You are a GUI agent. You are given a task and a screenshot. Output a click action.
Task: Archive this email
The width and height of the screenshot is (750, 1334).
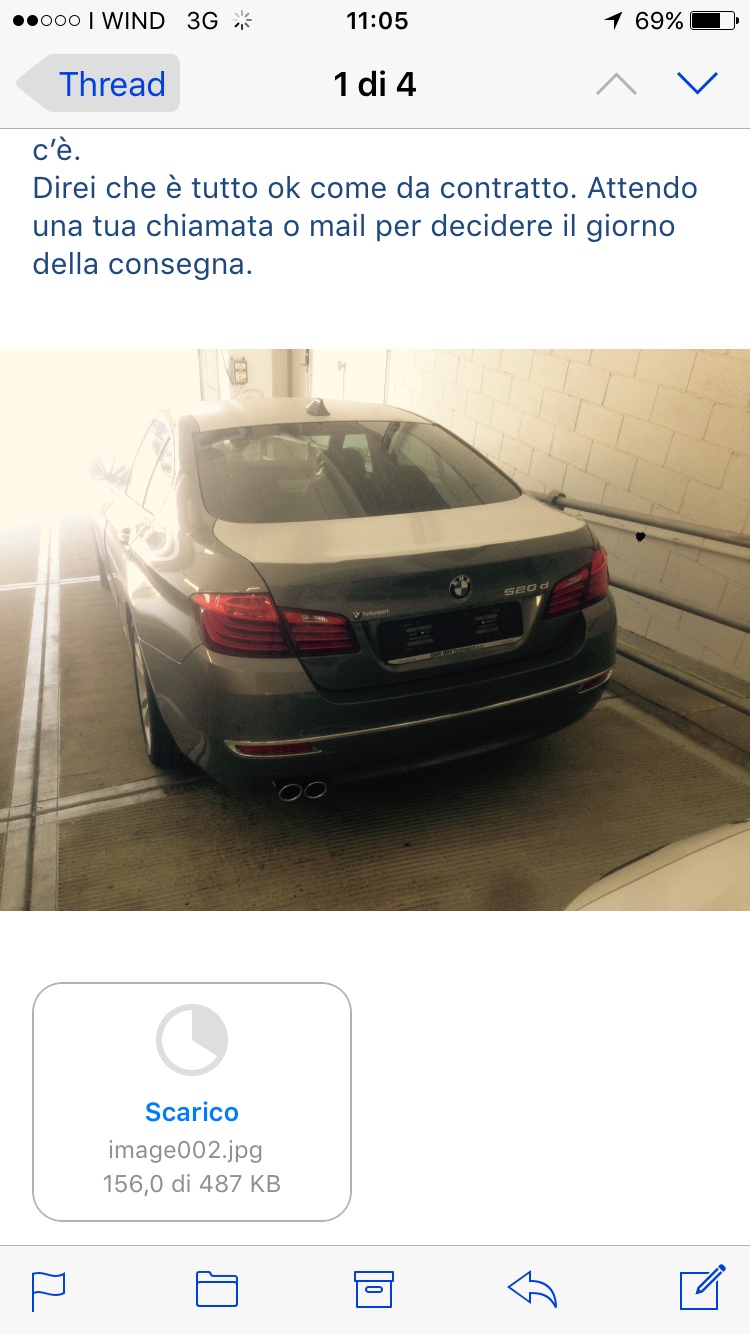pos(374,1289)
